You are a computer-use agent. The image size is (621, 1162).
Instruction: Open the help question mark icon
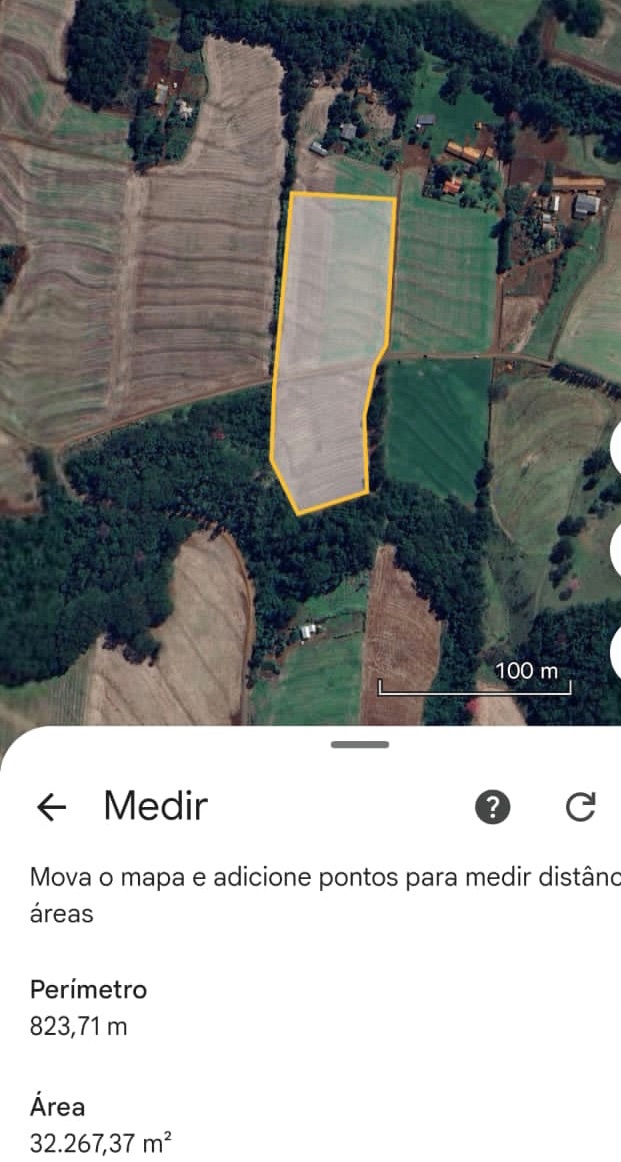[492, 807]
